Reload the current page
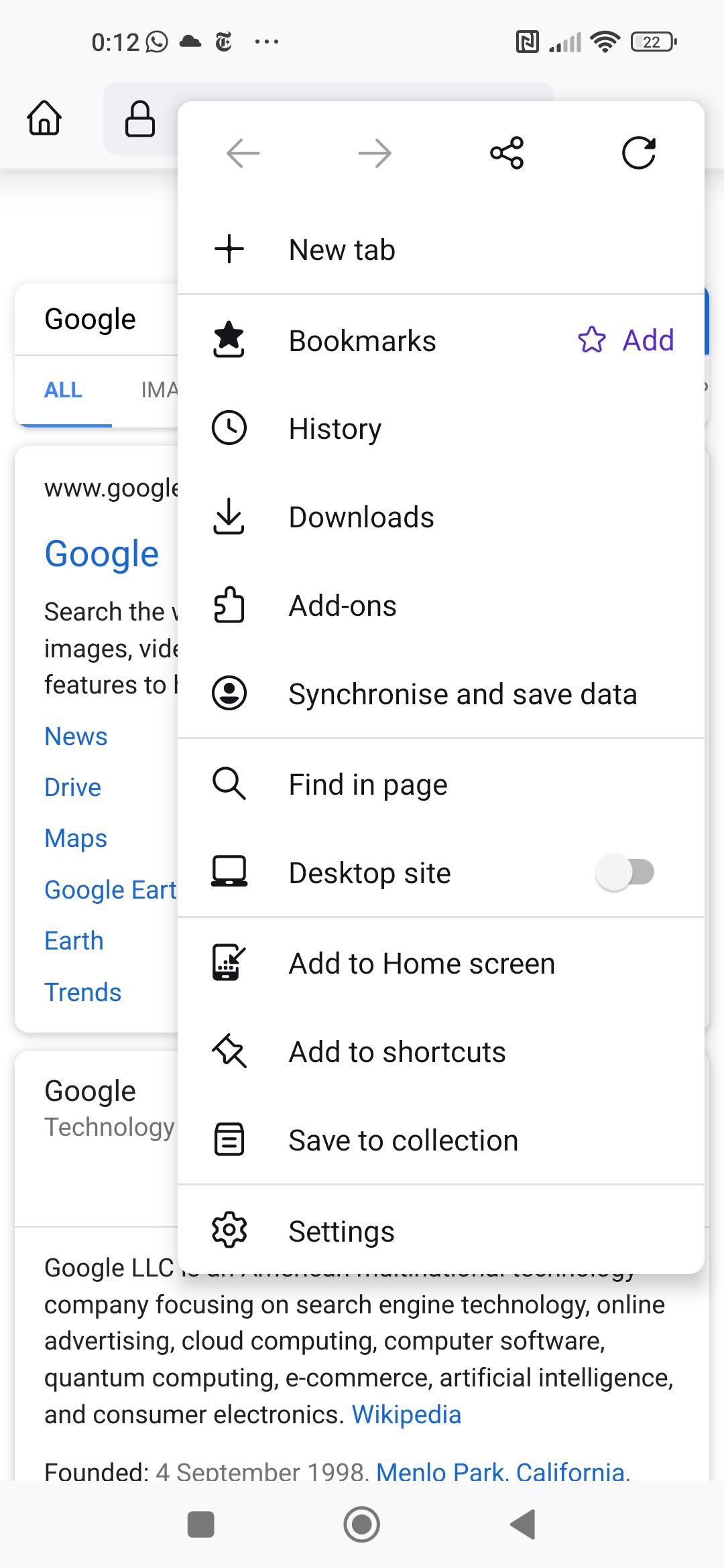Image resolution: width=724 pixels, height=1568 pixels. [638, 153]
